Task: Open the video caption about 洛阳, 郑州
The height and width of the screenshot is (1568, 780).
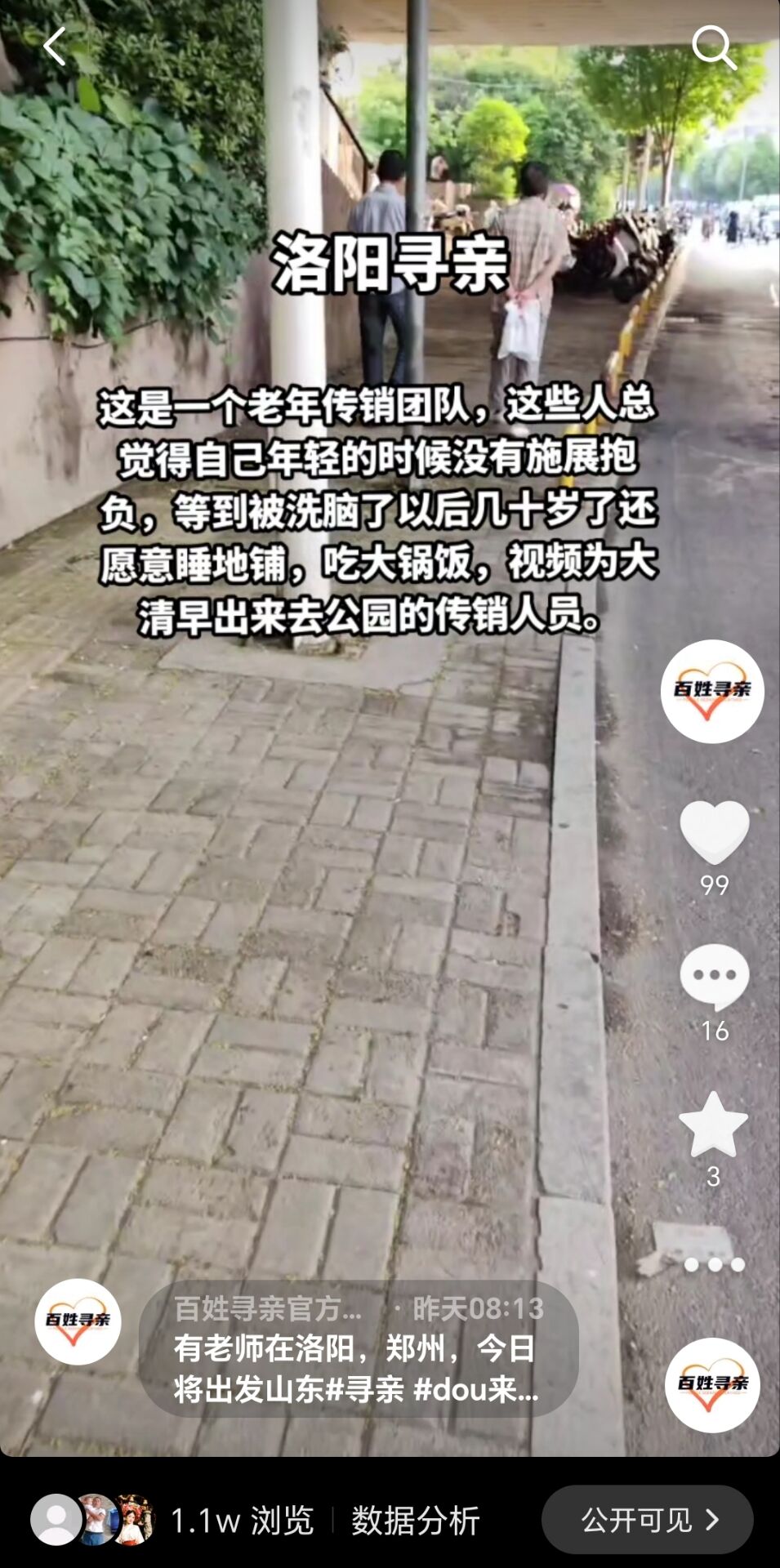Action: tap(357, 1369)
